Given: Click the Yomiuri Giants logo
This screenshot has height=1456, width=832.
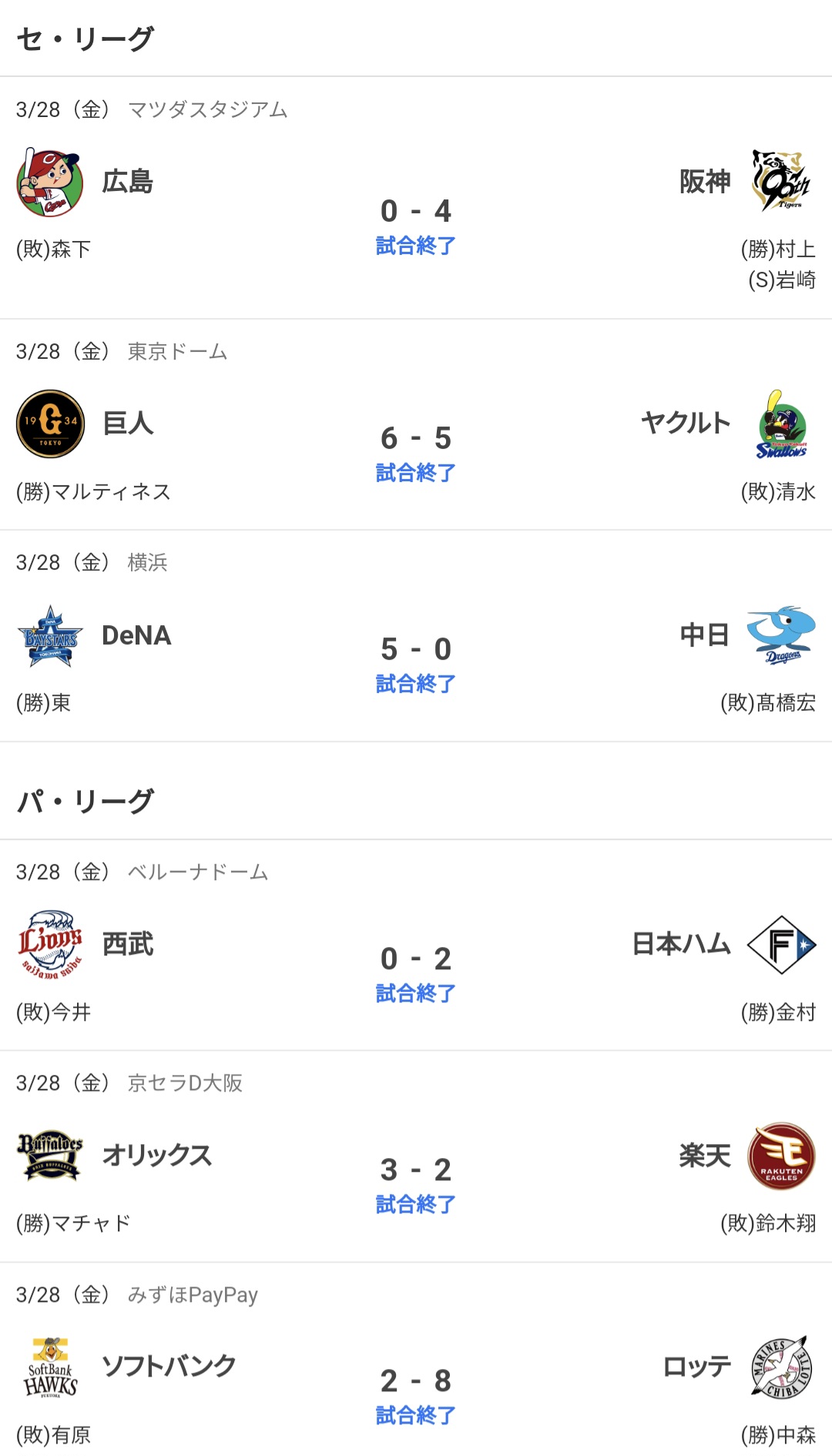Looking at the screenshot, I should tap(49, 424).
